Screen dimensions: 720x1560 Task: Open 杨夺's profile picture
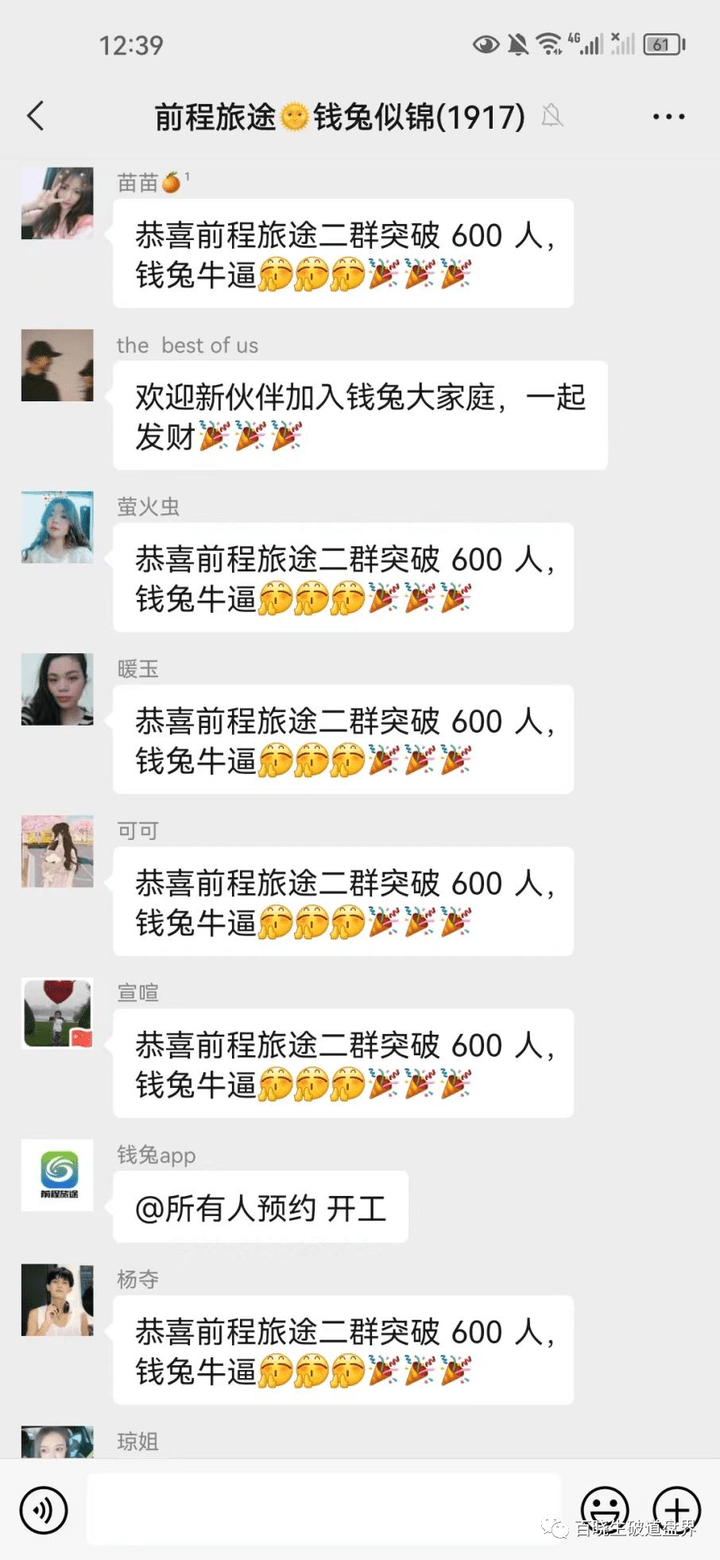(x=57, y=1300)
